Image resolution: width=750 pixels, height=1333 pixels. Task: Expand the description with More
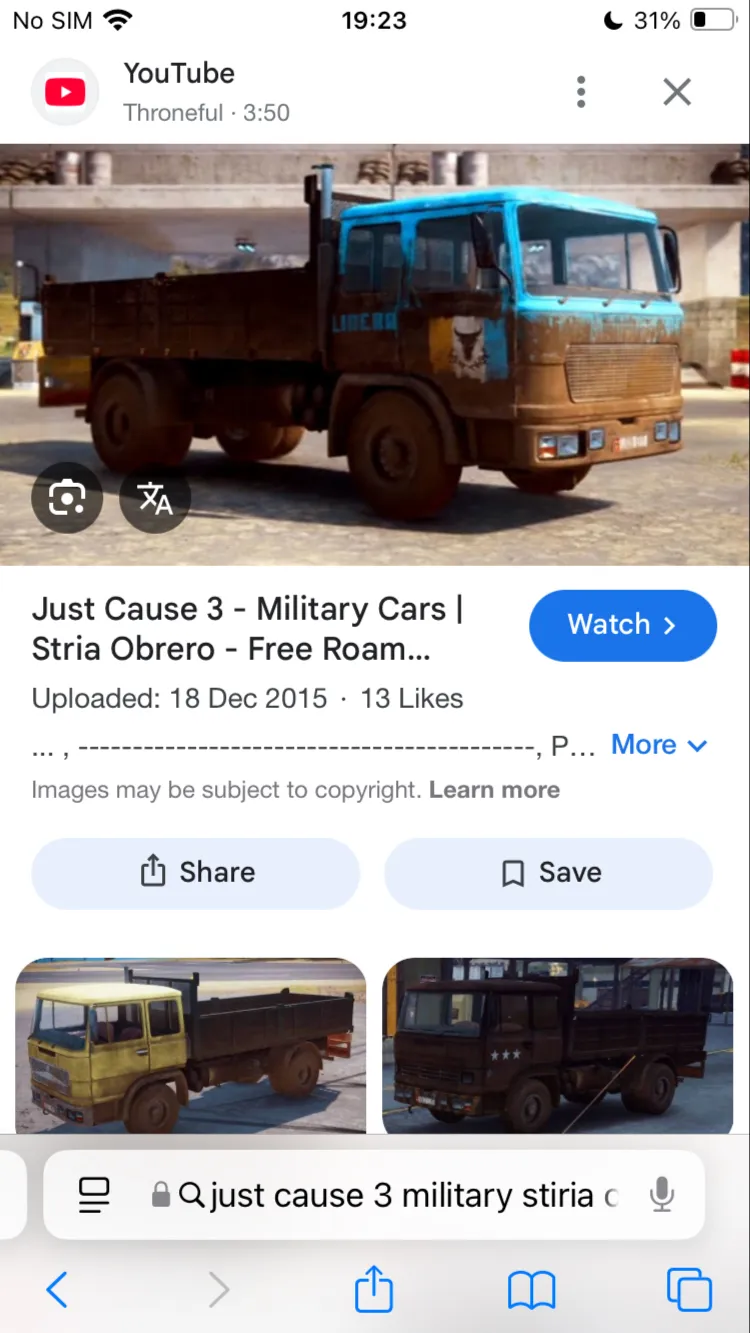pyautogui.click(x=659, y=745)
